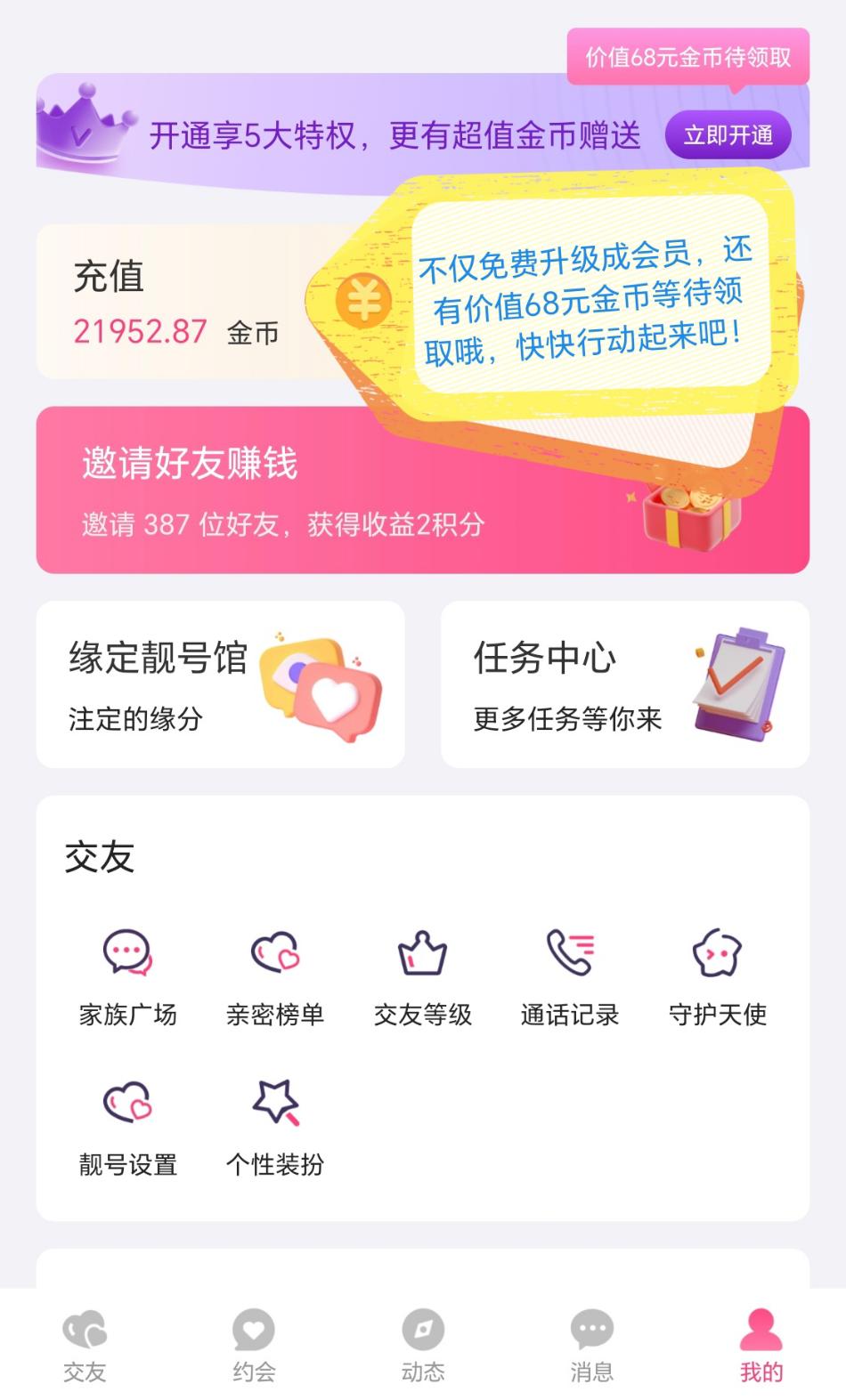846x1400 pixels.
Task: Open the 邀请好友赚钱 banner
Action: coord(422,490)
